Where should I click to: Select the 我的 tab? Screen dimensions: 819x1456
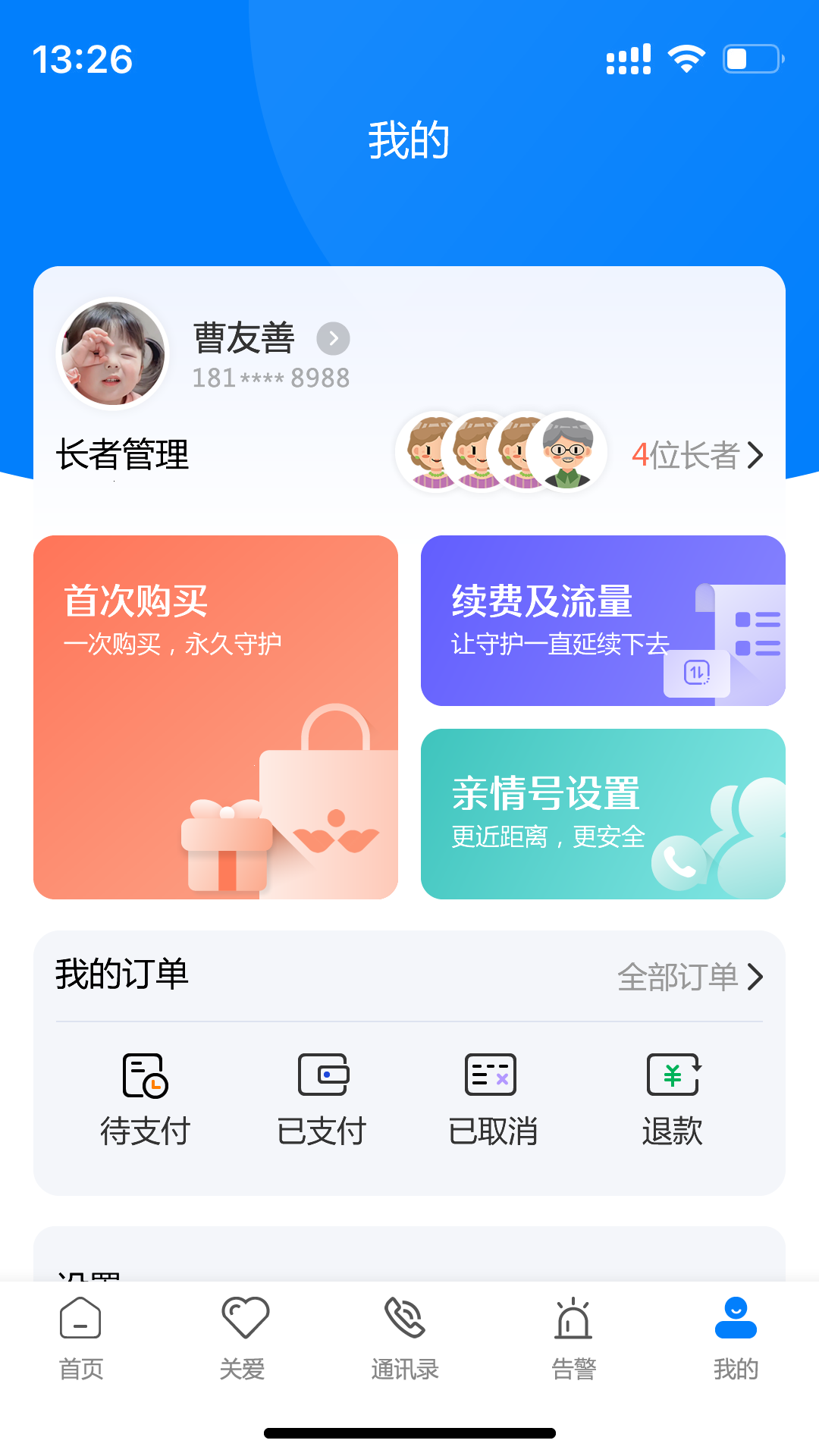pyautogui.click(x=736, y=1338)
